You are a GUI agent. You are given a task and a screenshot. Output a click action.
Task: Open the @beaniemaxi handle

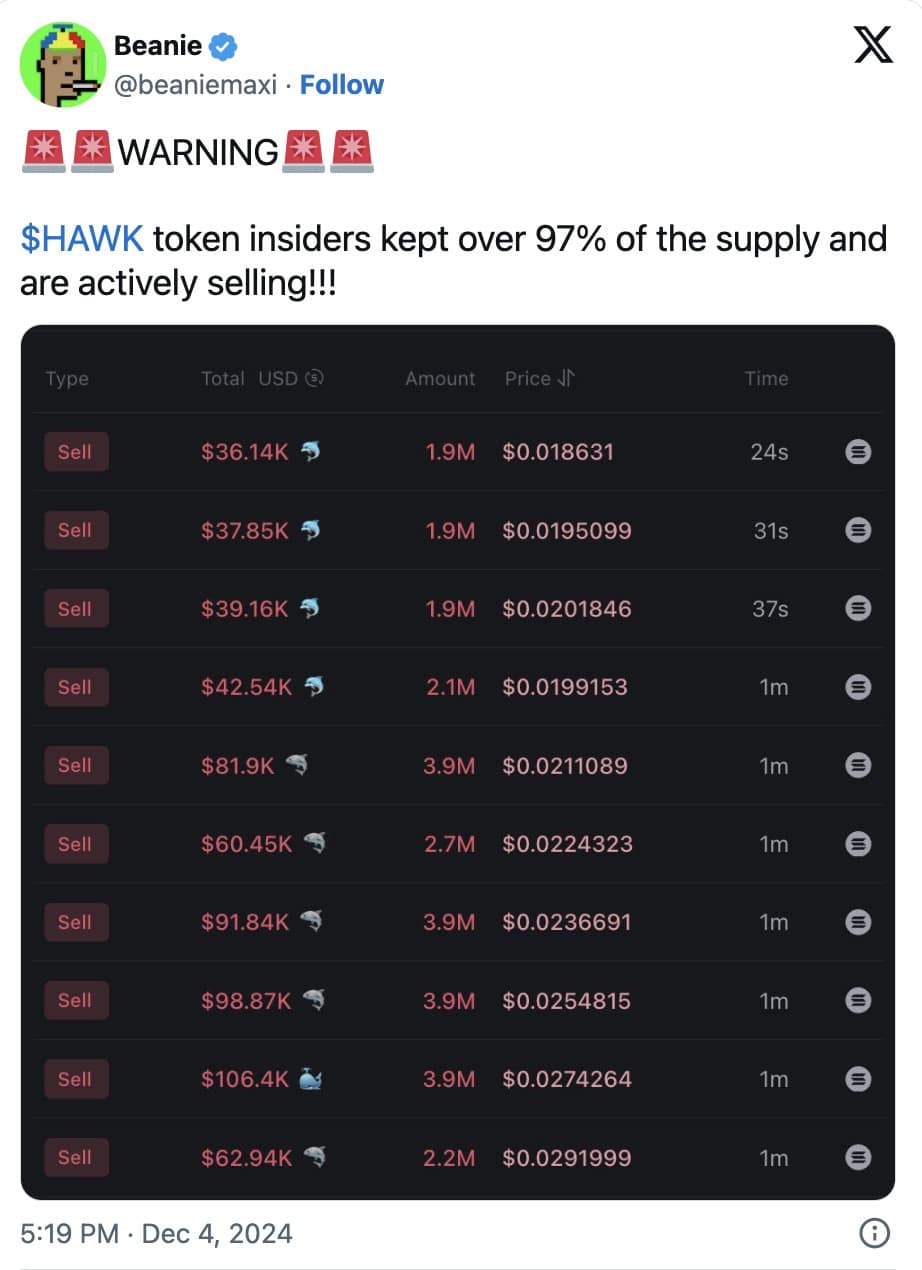click(x=196, y=85)
